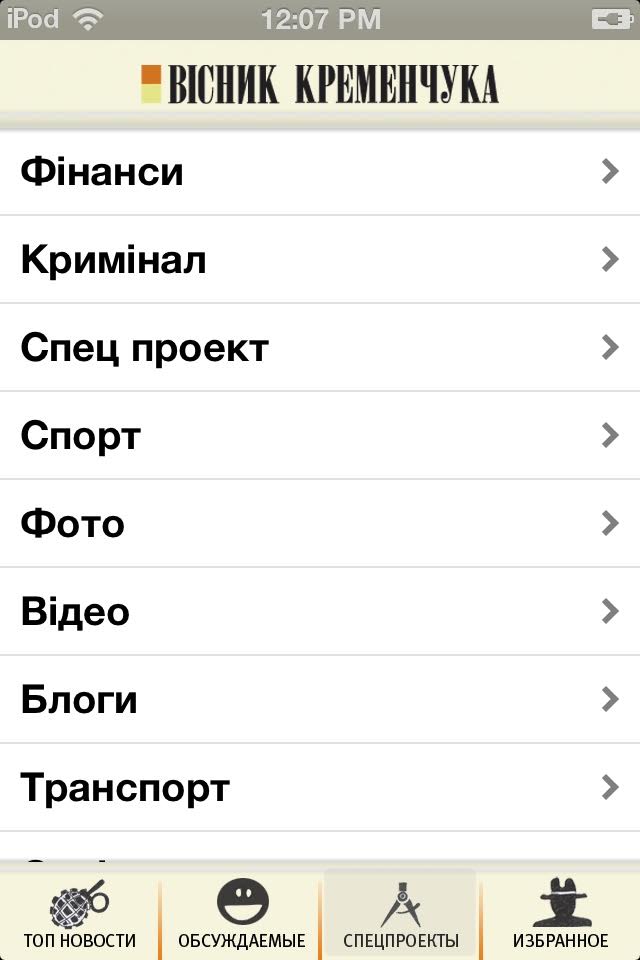The width and height of the screenshot is (640, 960).
Task: Select the Спецпроекты tab
Action: pos(400,915)
